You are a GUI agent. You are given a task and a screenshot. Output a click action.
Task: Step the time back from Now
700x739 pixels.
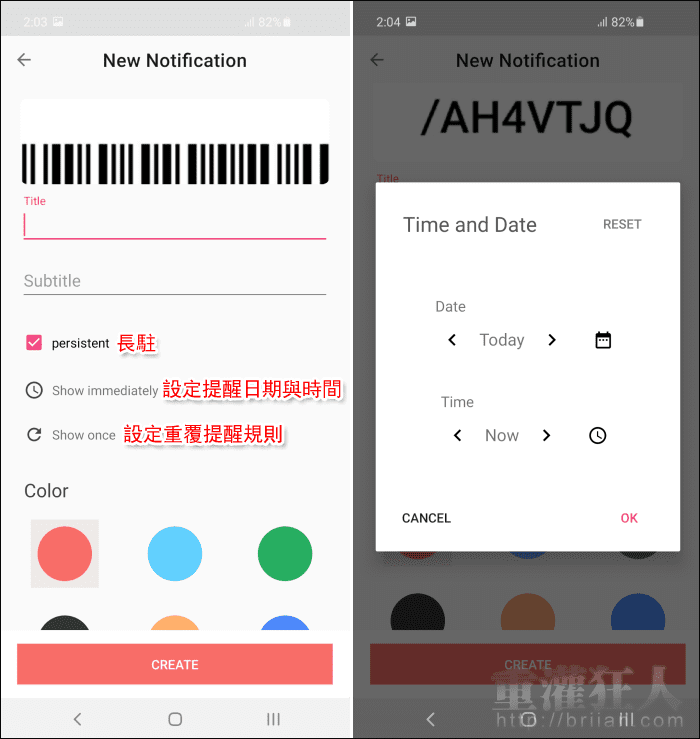pyautogui.click(x=458, y=435)
